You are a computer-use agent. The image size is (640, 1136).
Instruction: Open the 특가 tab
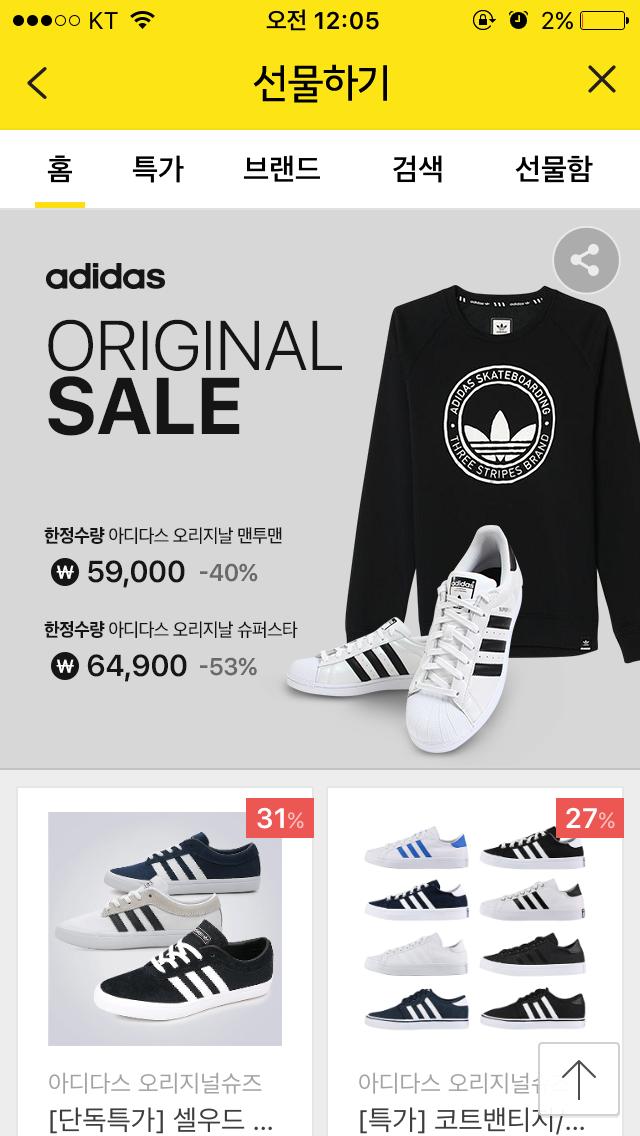158,169
